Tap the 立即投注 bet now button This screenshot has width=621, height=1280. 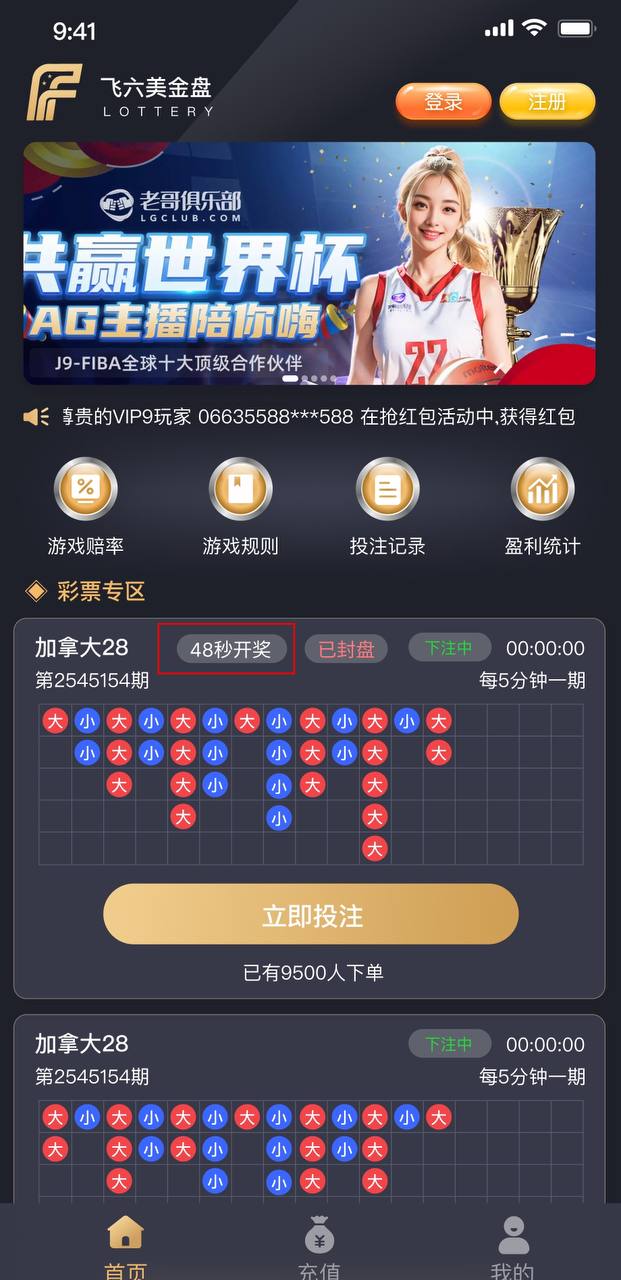coord(311,914)
